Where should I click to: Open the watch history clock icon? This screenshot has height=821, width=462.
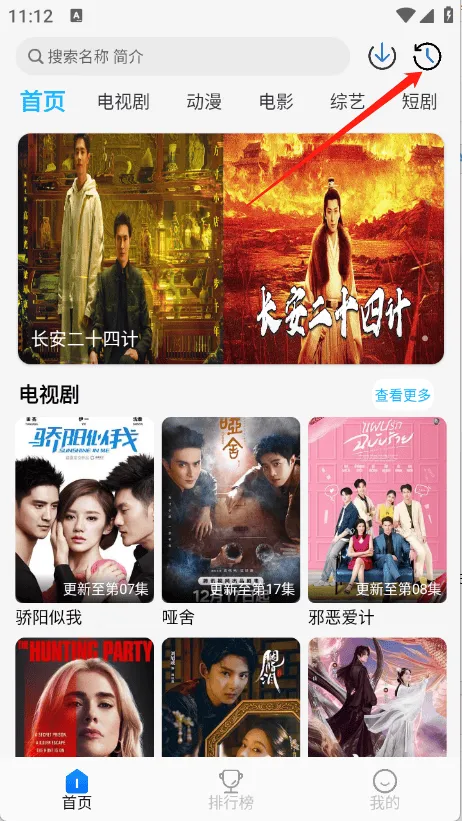[427, 56]
